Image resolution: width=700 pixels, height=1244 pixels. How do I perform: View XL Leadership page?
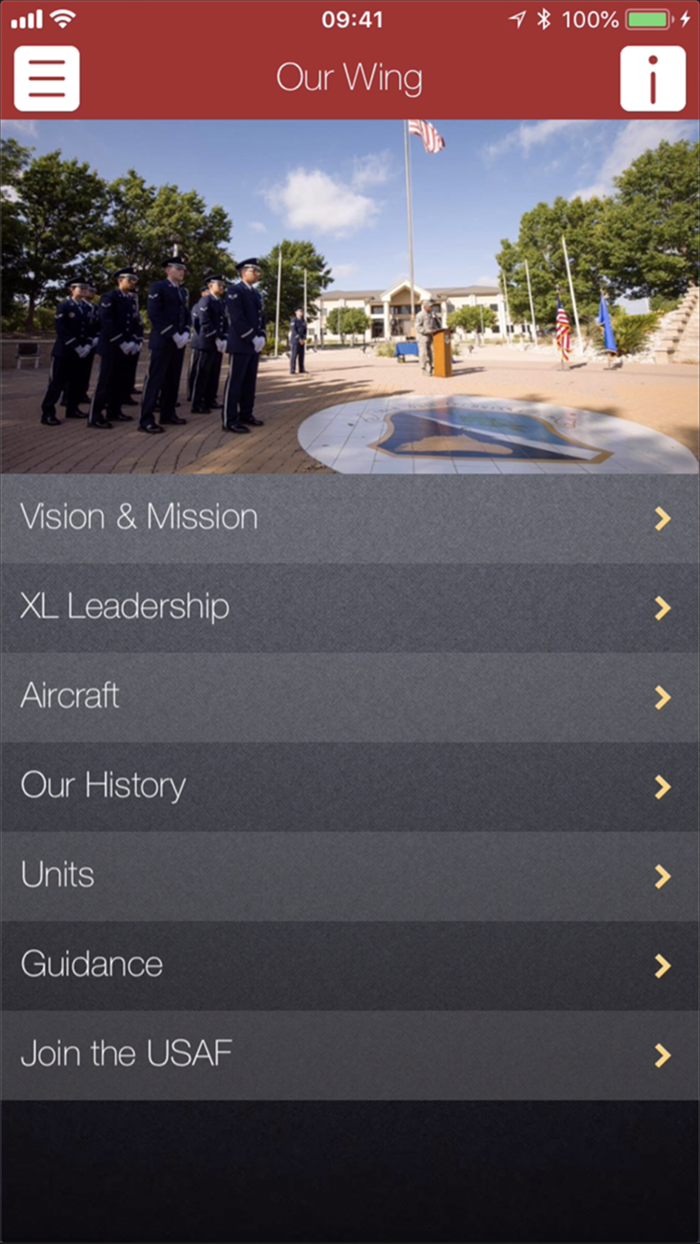[350, 608]
